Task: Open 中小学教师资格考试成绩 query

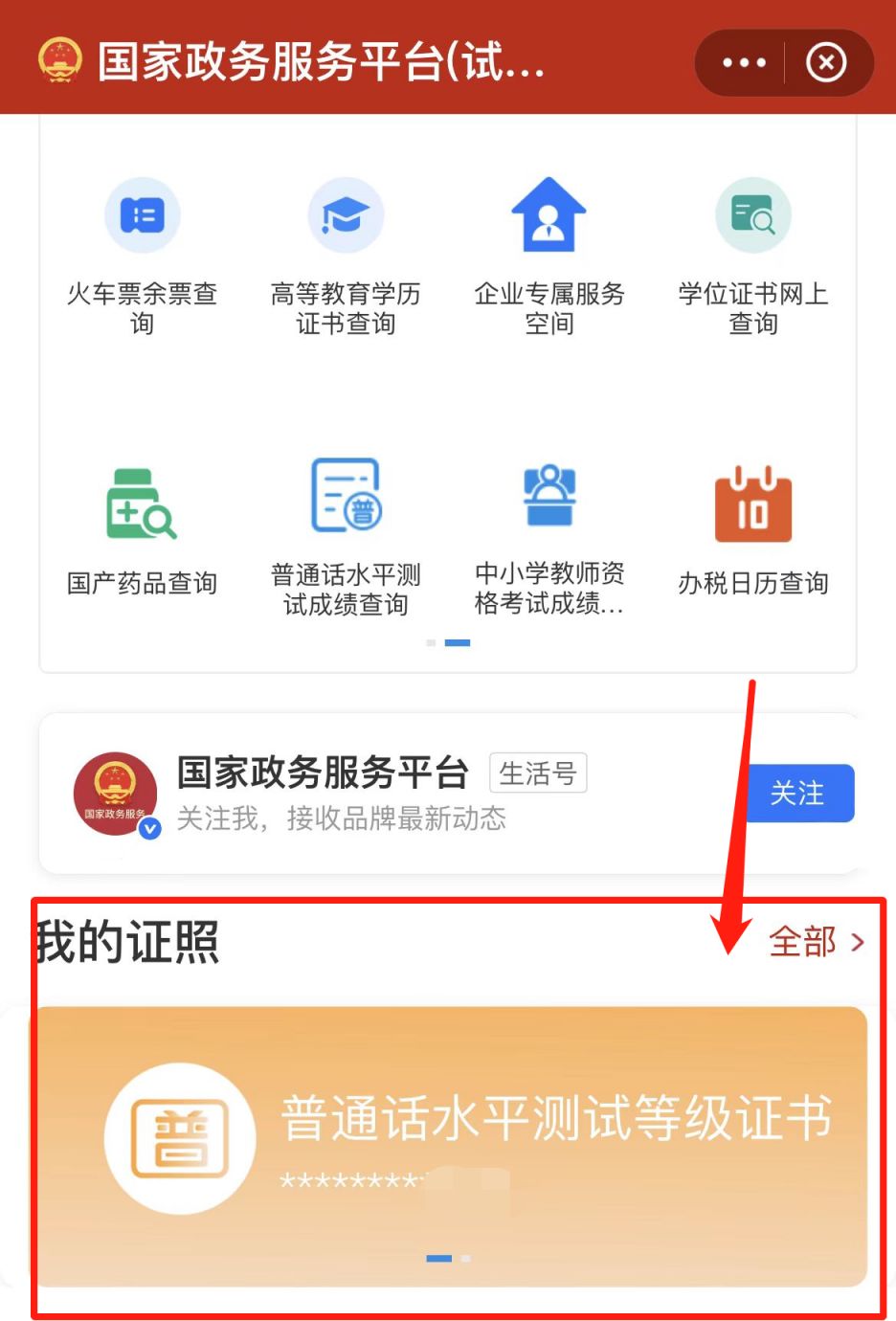Action: pos(549,536)
